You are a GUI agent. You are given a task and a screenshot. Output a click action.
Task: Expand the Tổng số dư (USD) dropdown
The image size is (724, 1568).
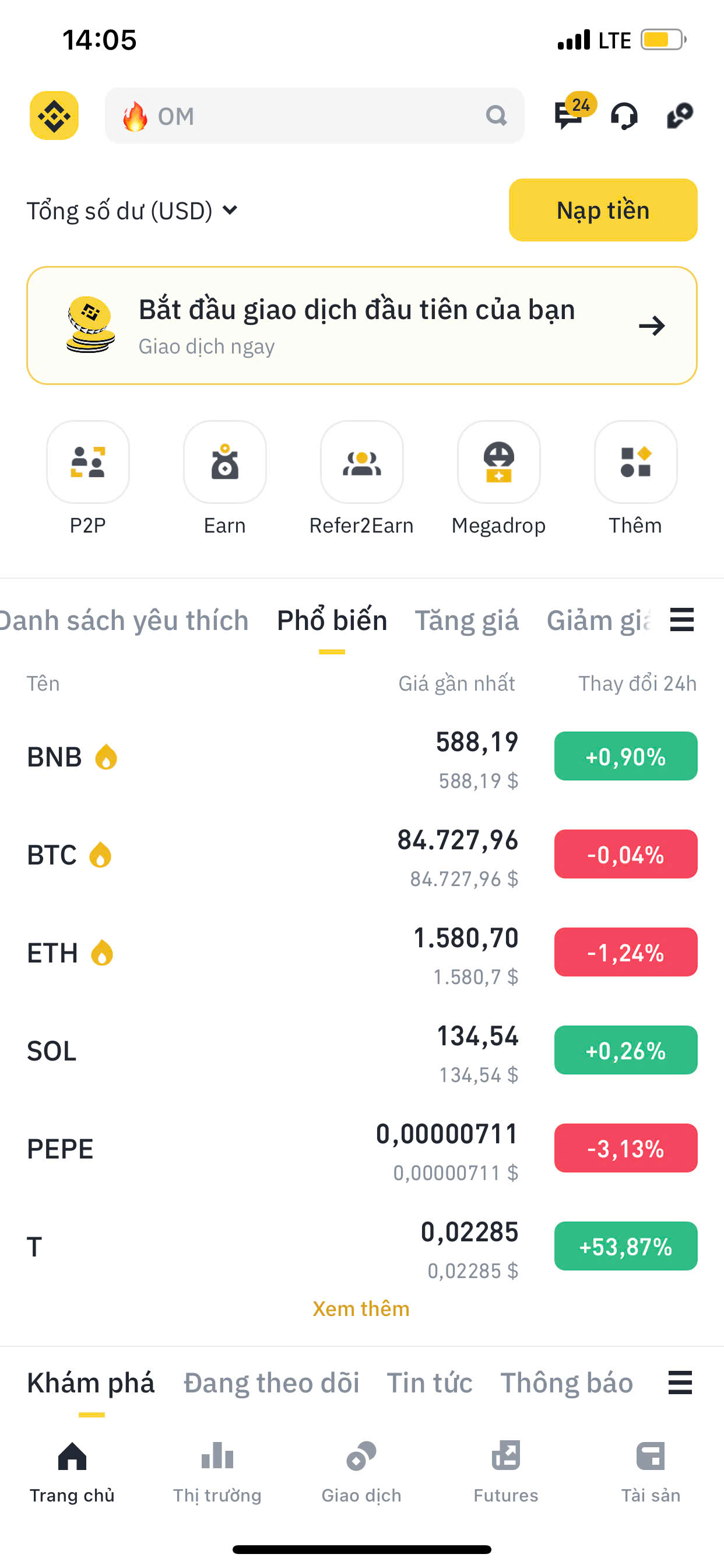132,211
